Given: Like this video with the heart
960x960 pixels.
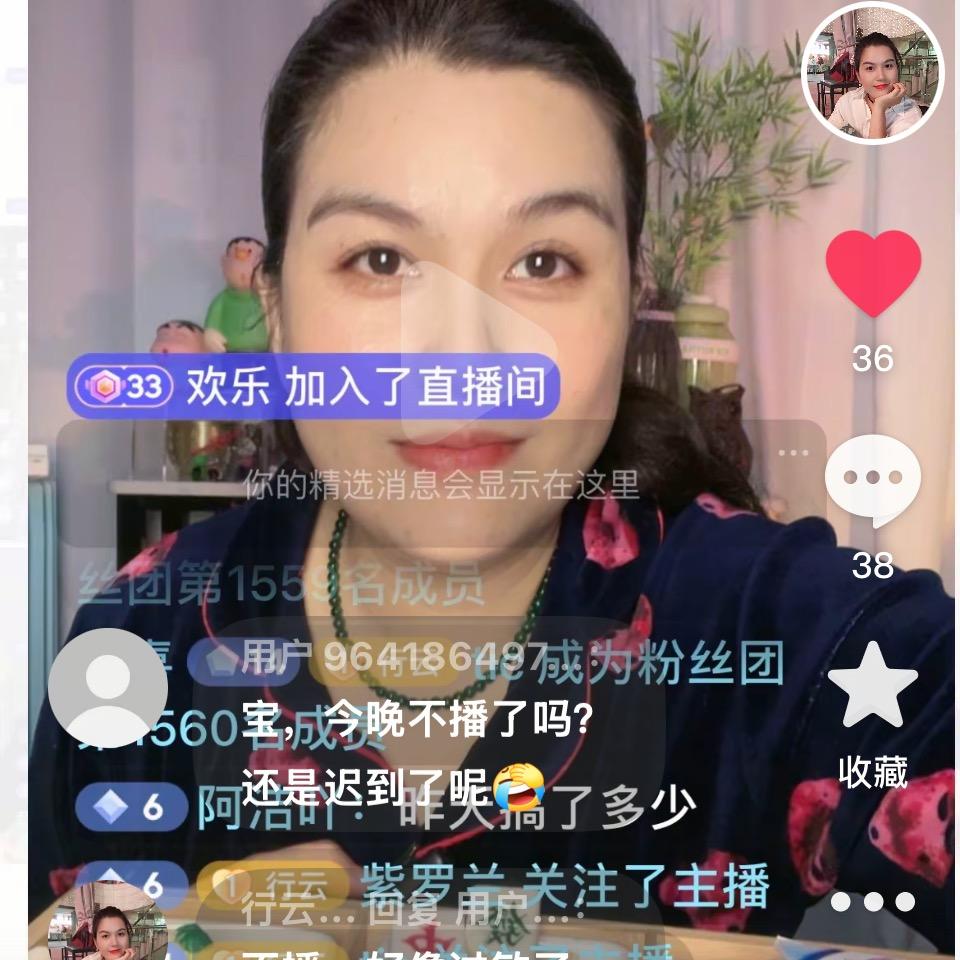Looking at the screenshot, I should [872, 273].
